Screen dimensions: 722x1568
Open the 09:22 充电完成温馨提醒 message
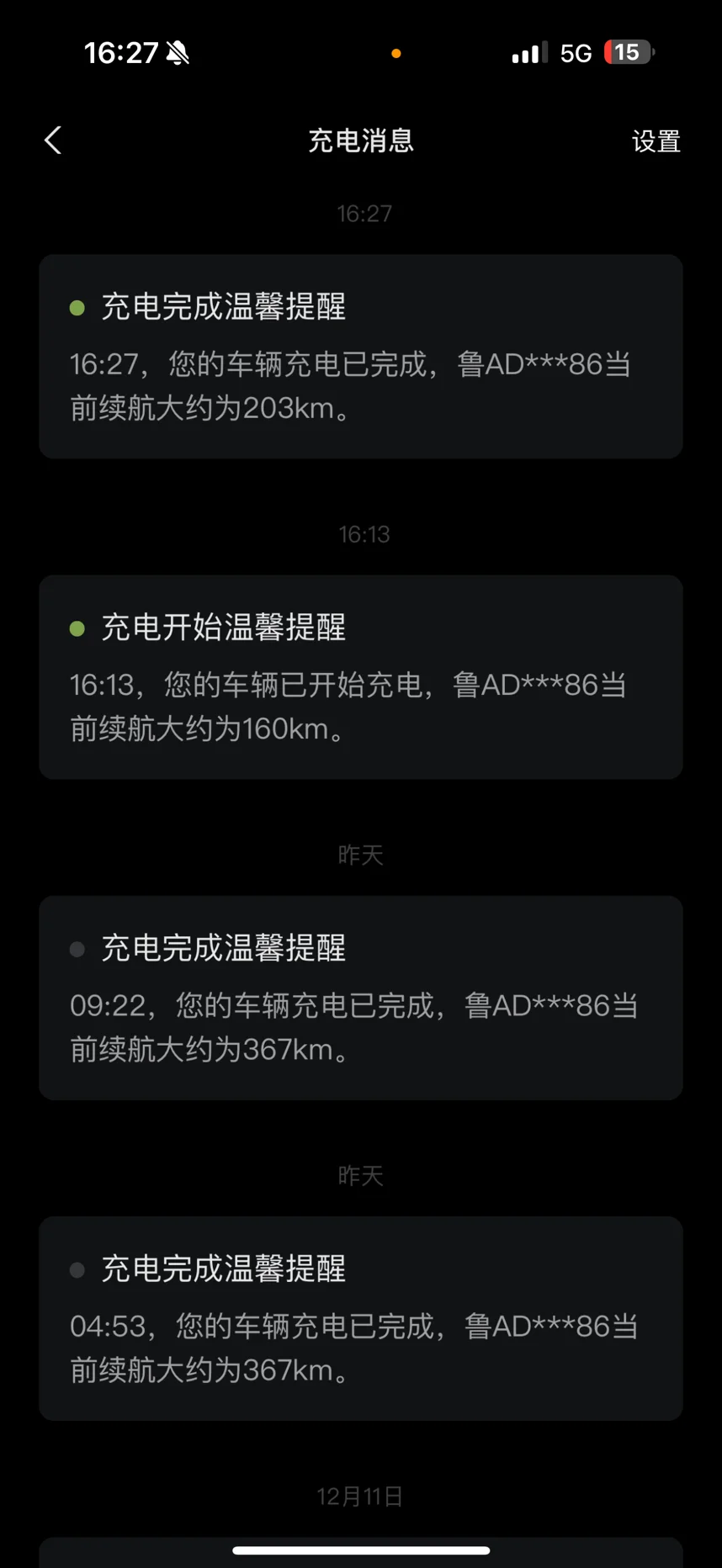pos(360,998)
